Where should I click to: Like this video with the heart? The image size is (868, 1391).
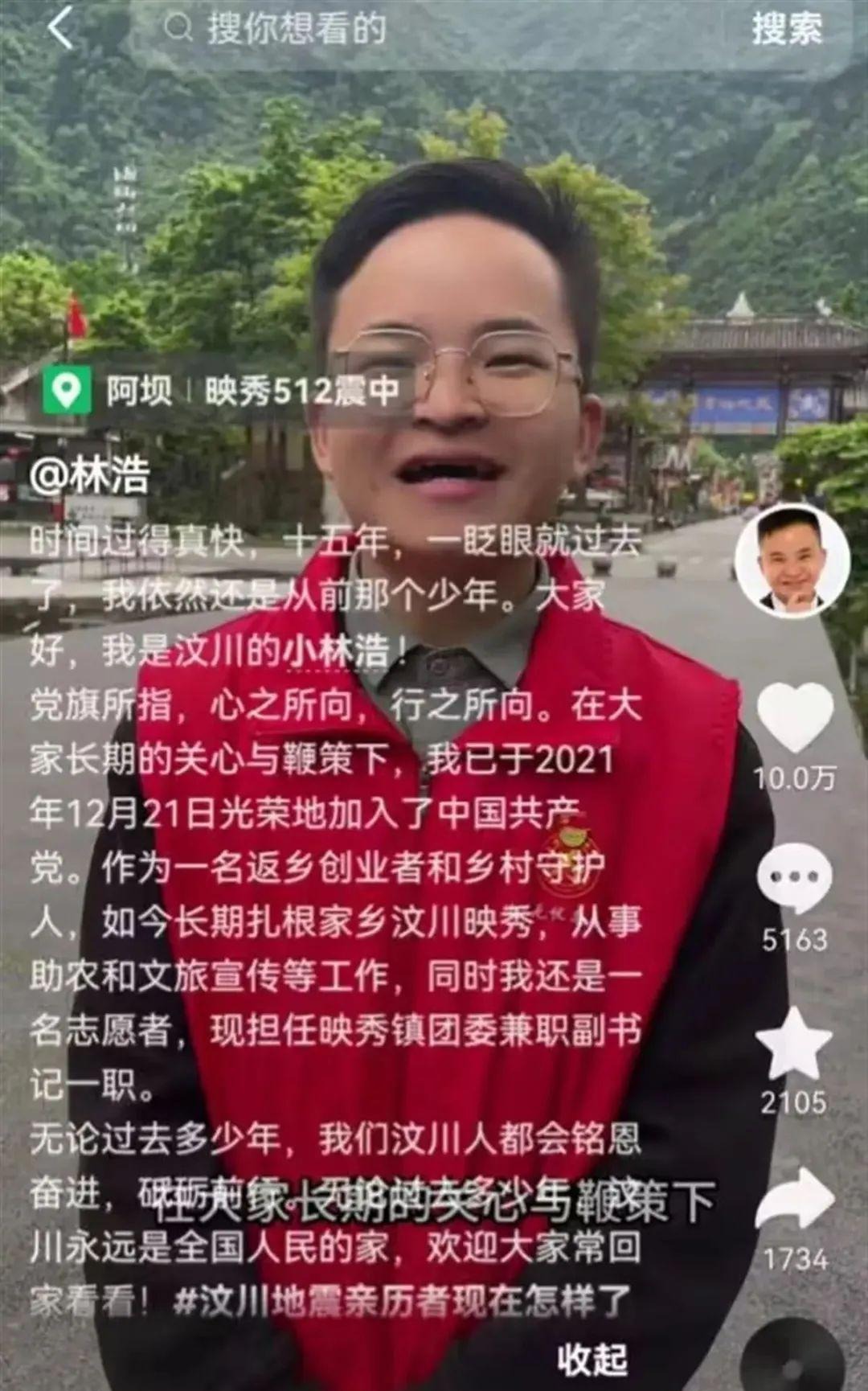[795, 717]
